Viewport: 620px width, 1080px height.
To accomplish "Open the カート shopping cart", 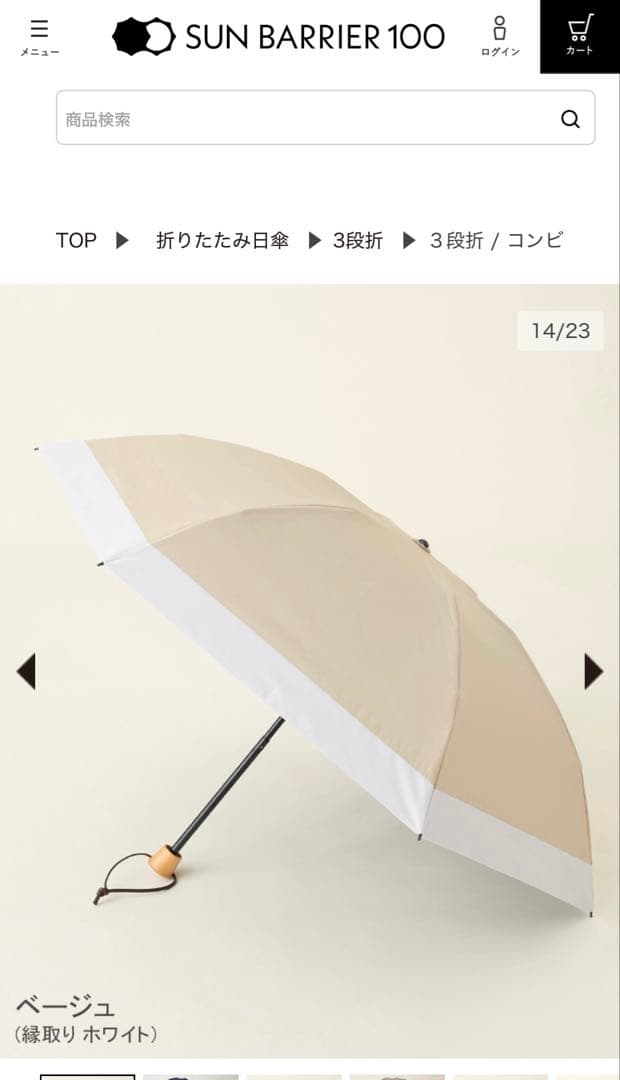I will click(579, 37).
